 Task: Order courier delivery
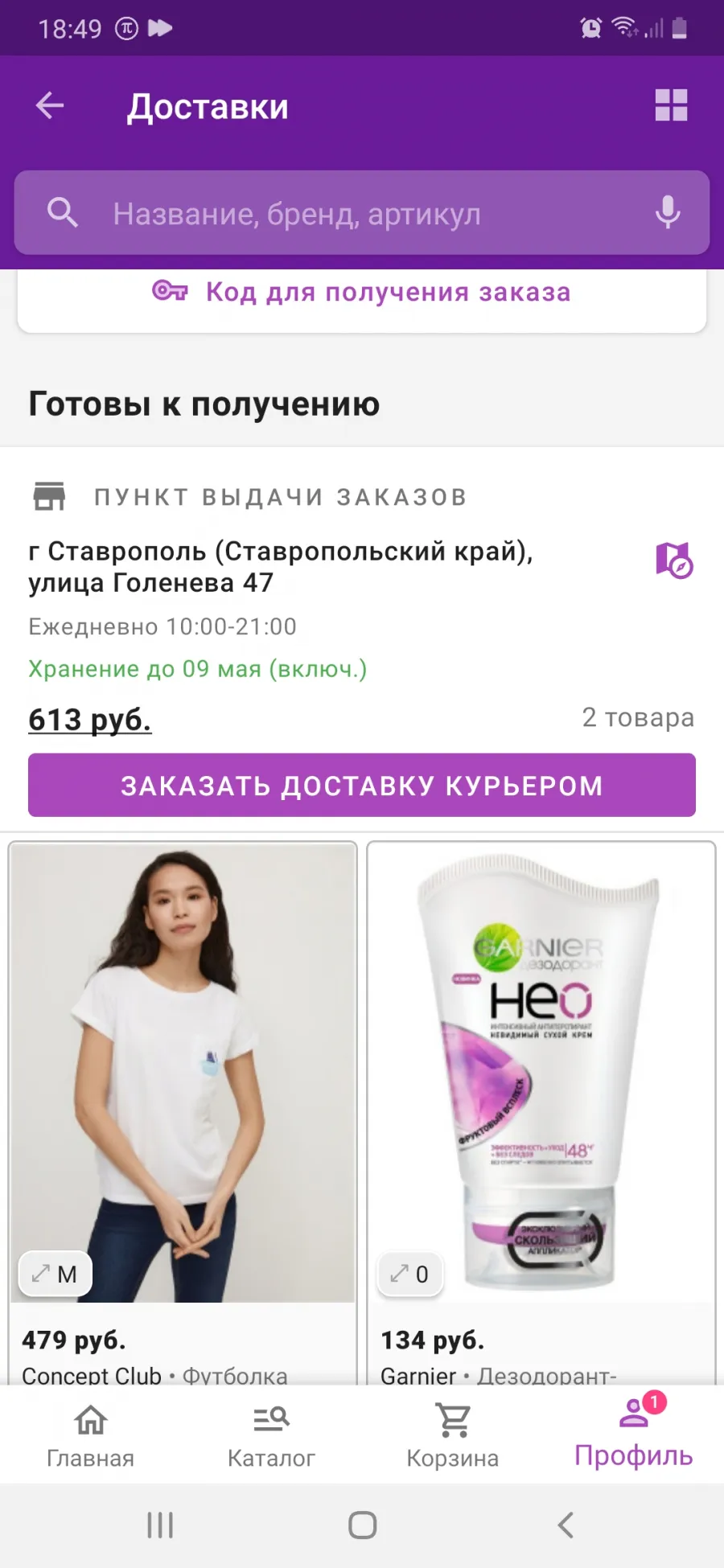(x=362, y=785)
